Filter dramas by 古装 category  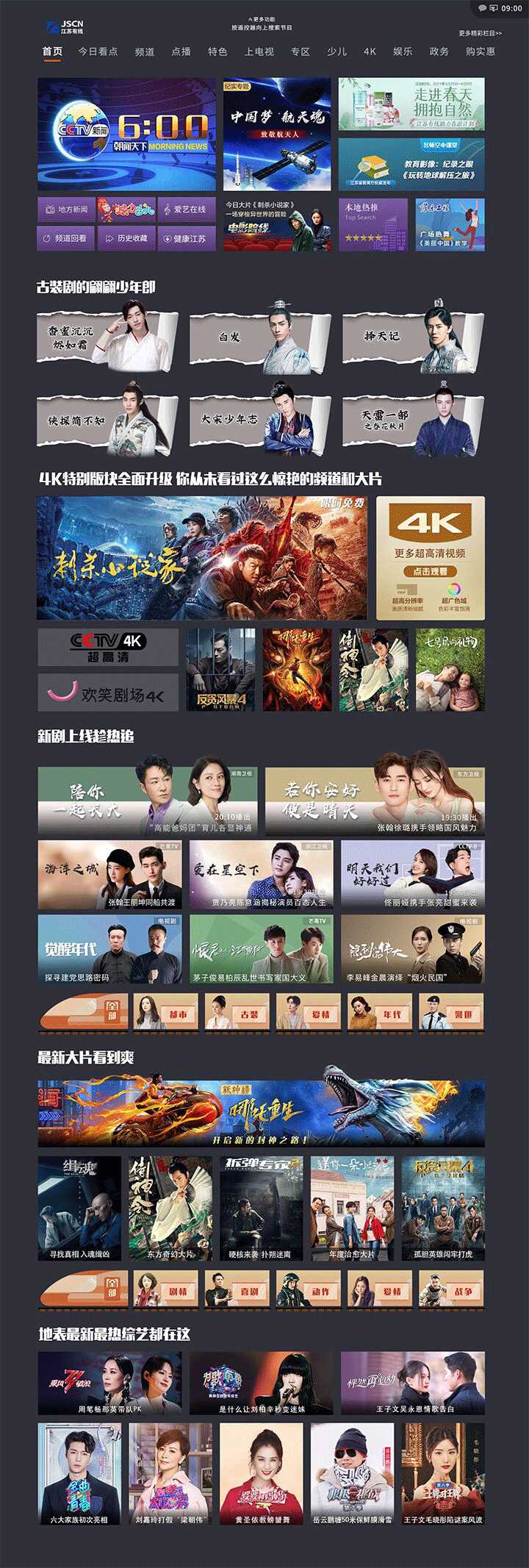237,1012
